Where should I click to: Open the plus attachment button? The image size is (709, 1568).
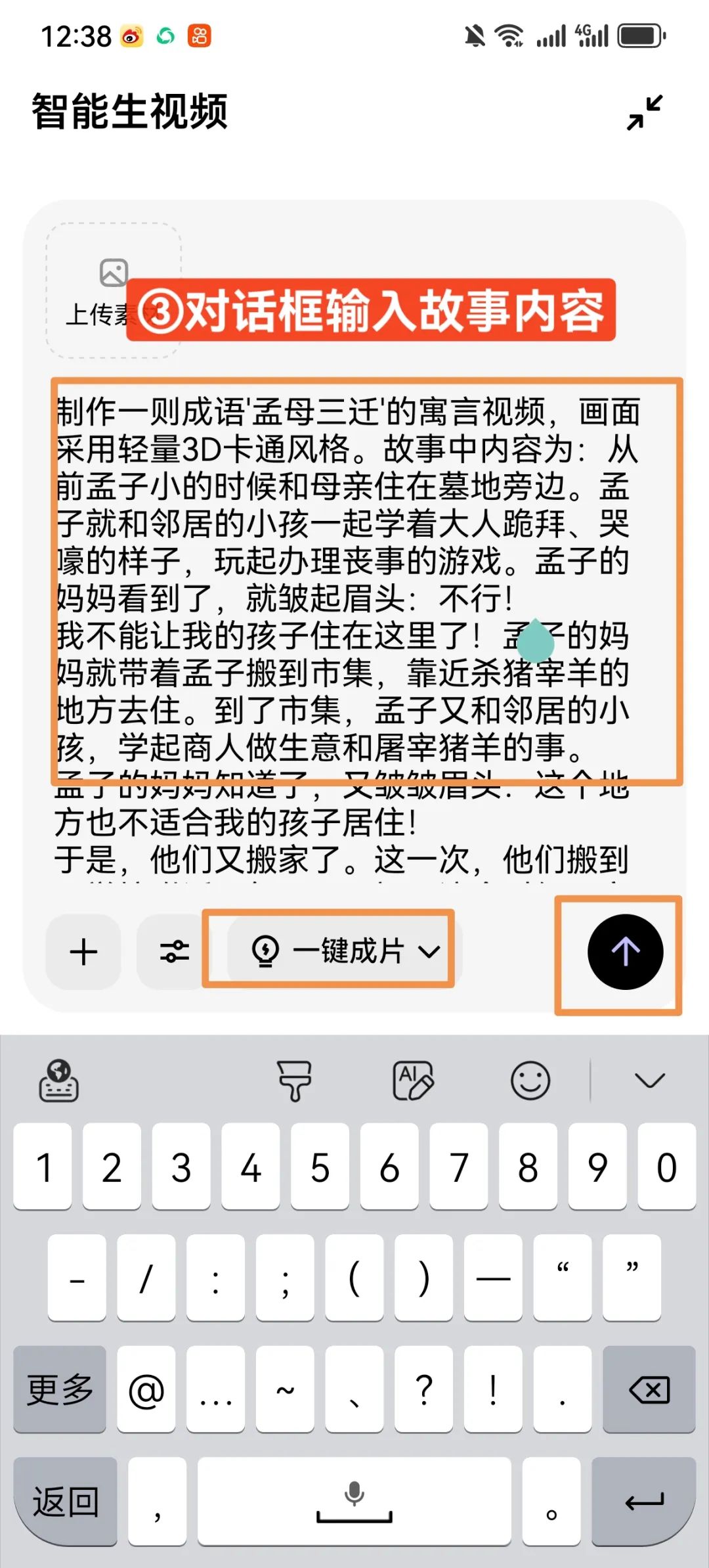click(83, 952)
